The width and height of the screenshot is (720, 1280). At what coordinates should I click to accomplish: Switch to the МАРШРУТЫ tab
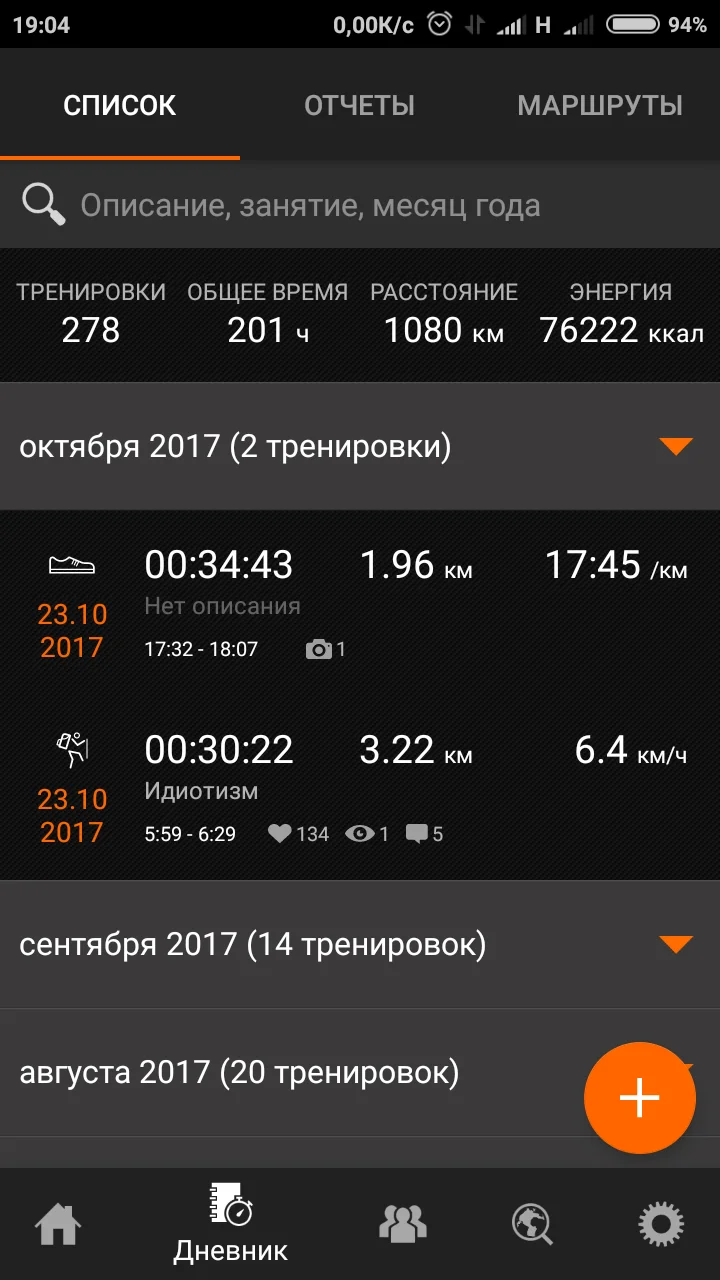[x=599, y=105]
